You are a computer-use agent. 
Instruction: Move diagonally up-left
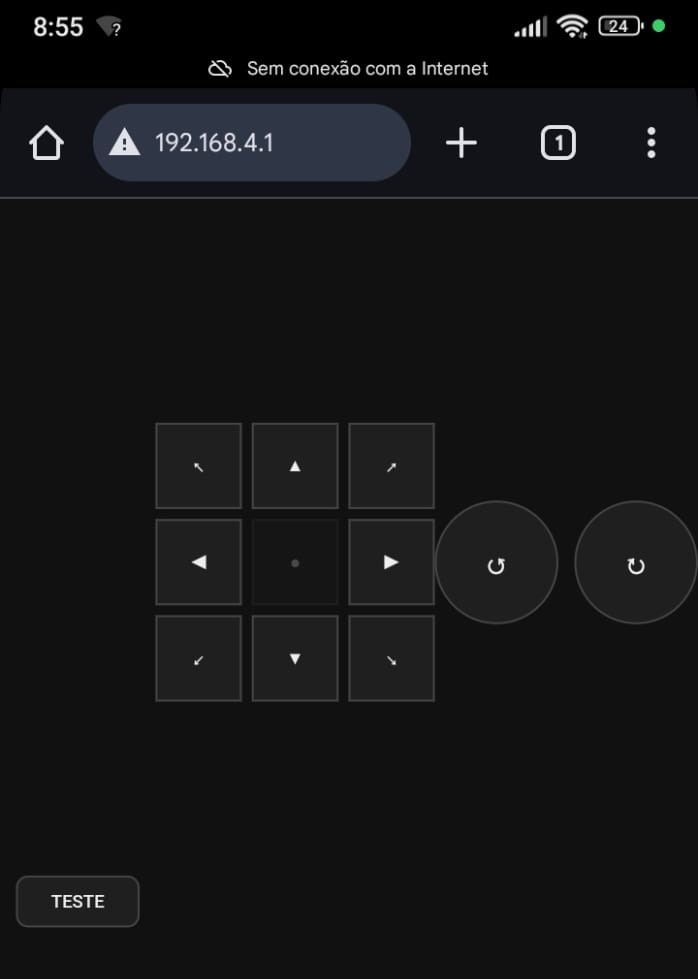[x=198, y=466]
